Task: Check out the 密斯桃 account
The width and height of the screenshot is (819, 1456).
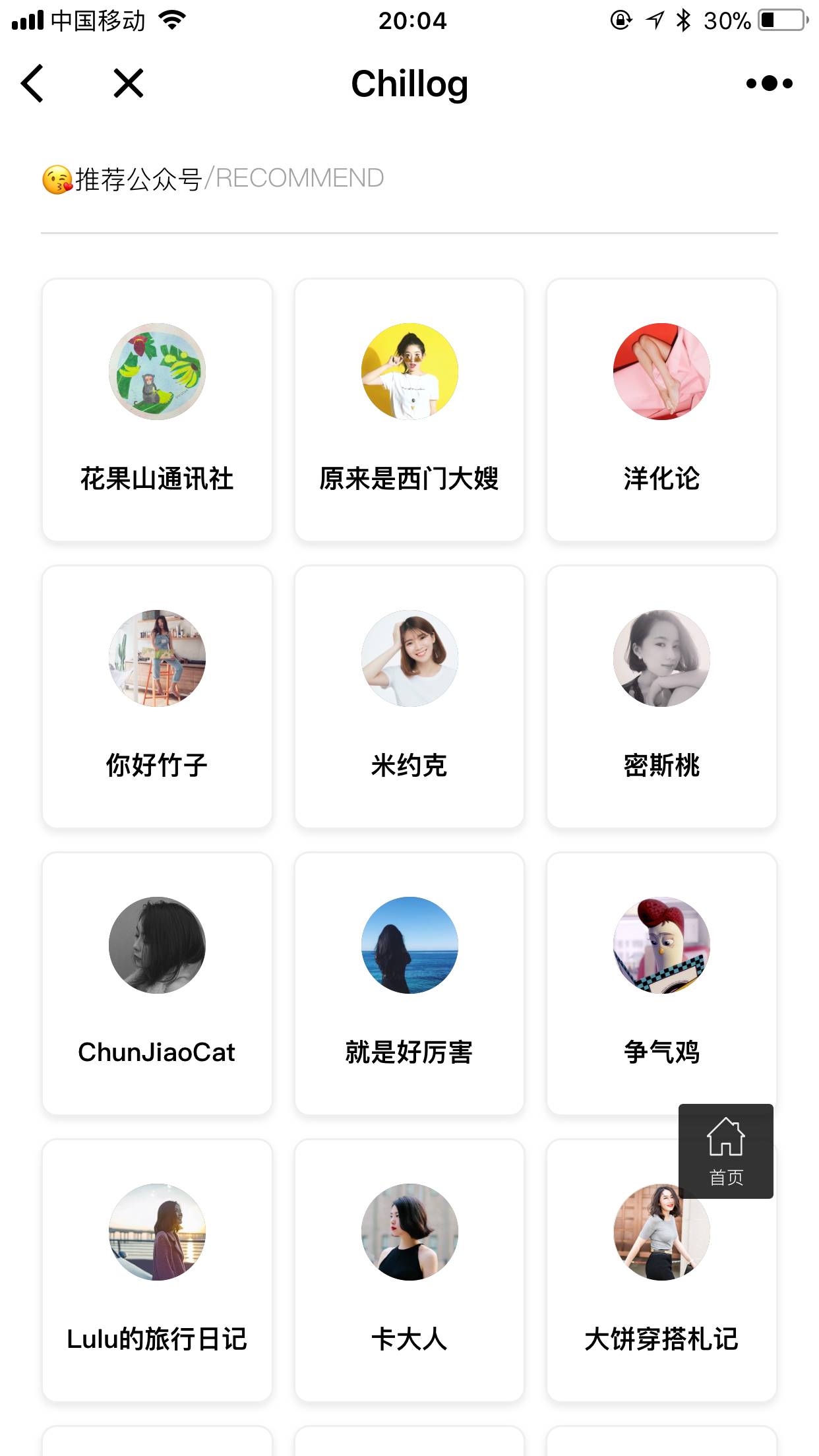Action: [x=661, y=696]
